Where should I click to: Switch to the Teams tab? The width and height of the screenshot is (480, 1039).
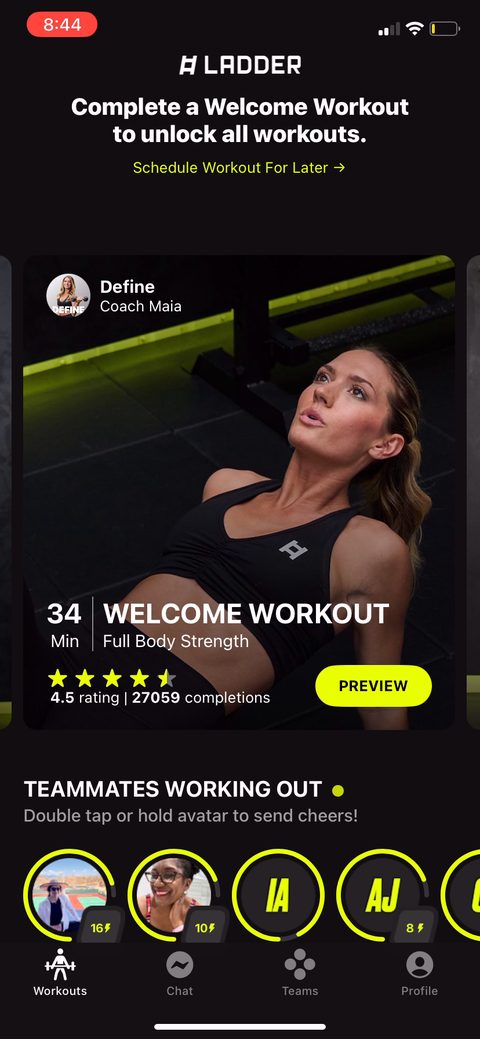[x=300, y=974]
